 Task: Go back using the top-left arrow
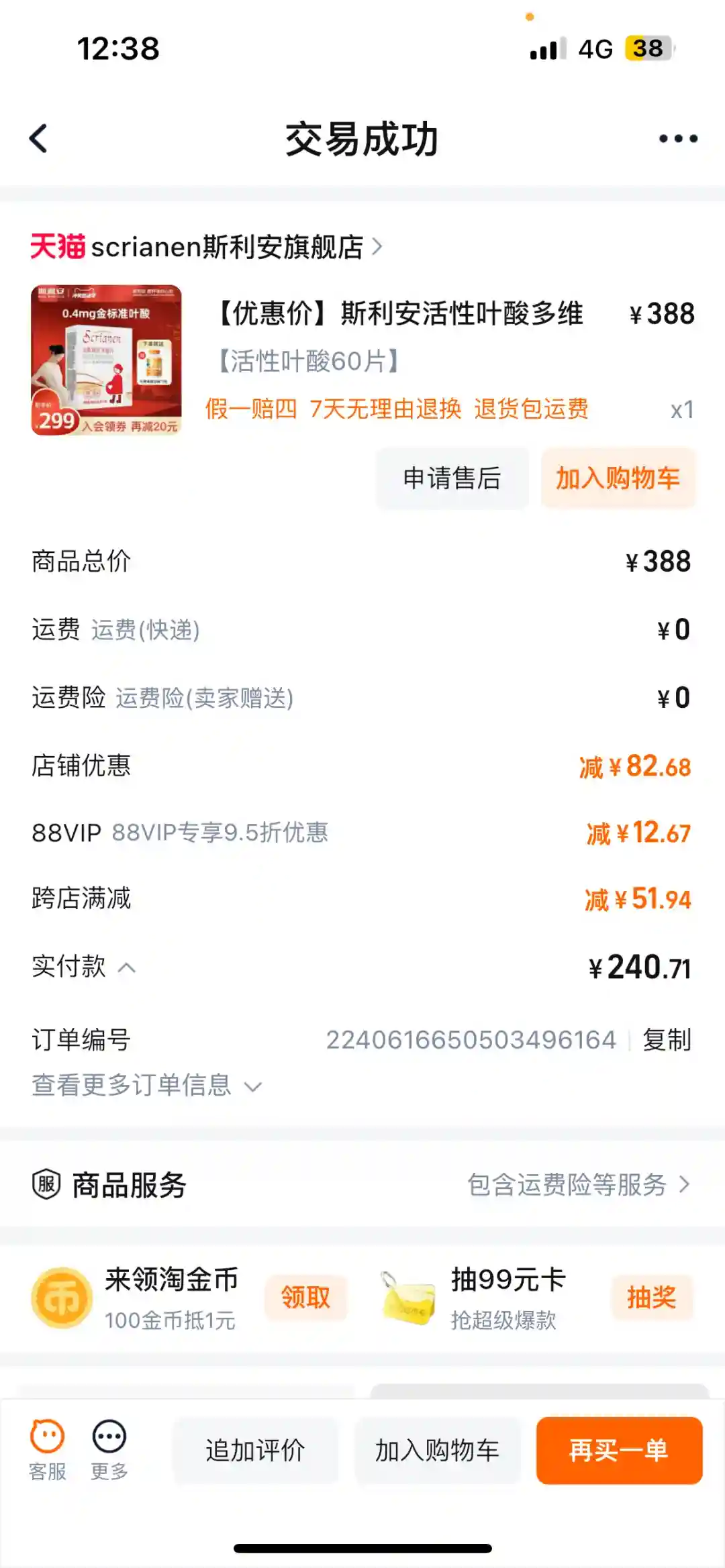39,139
